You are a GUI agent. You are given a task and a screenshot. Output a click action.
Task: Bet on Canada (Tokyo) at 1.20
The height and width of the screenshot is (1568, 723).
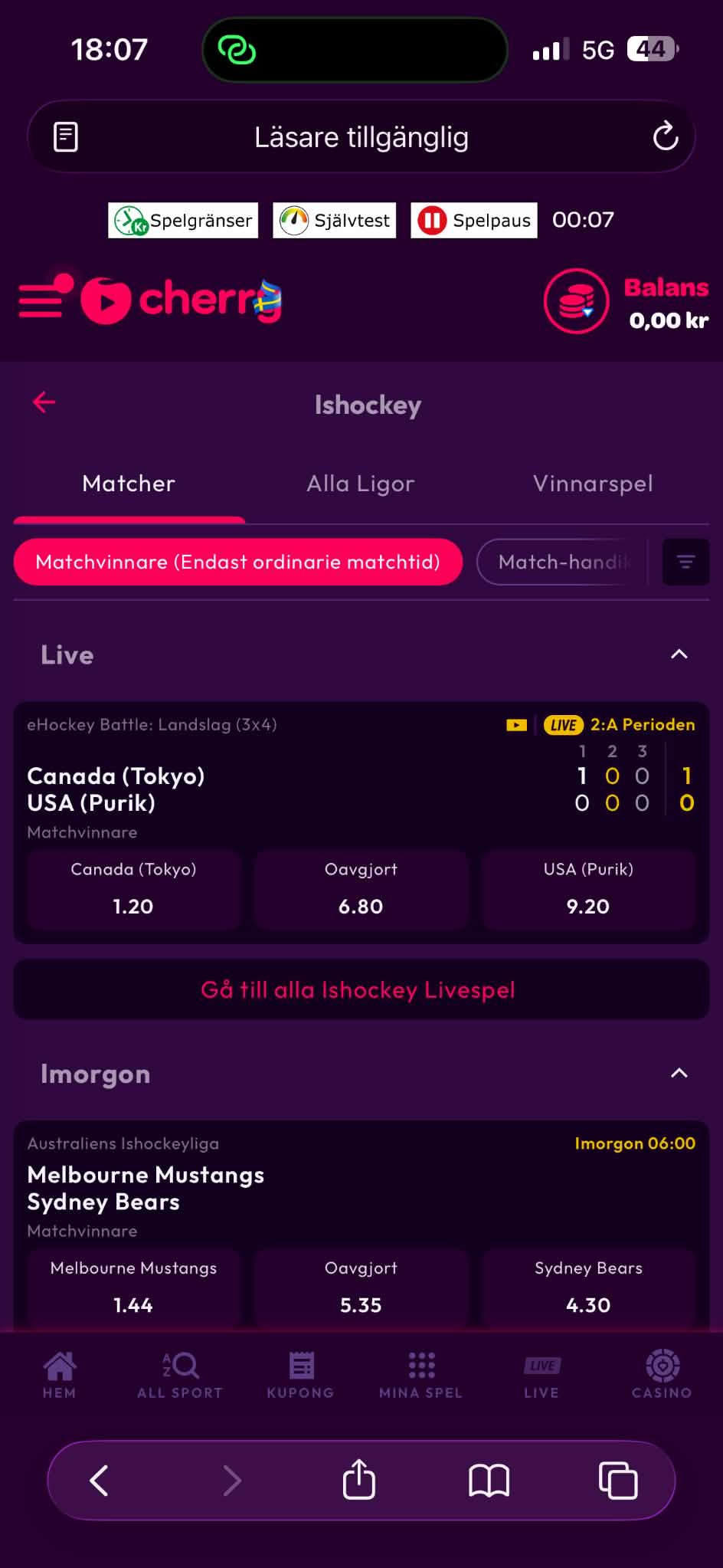coord(134,889)
